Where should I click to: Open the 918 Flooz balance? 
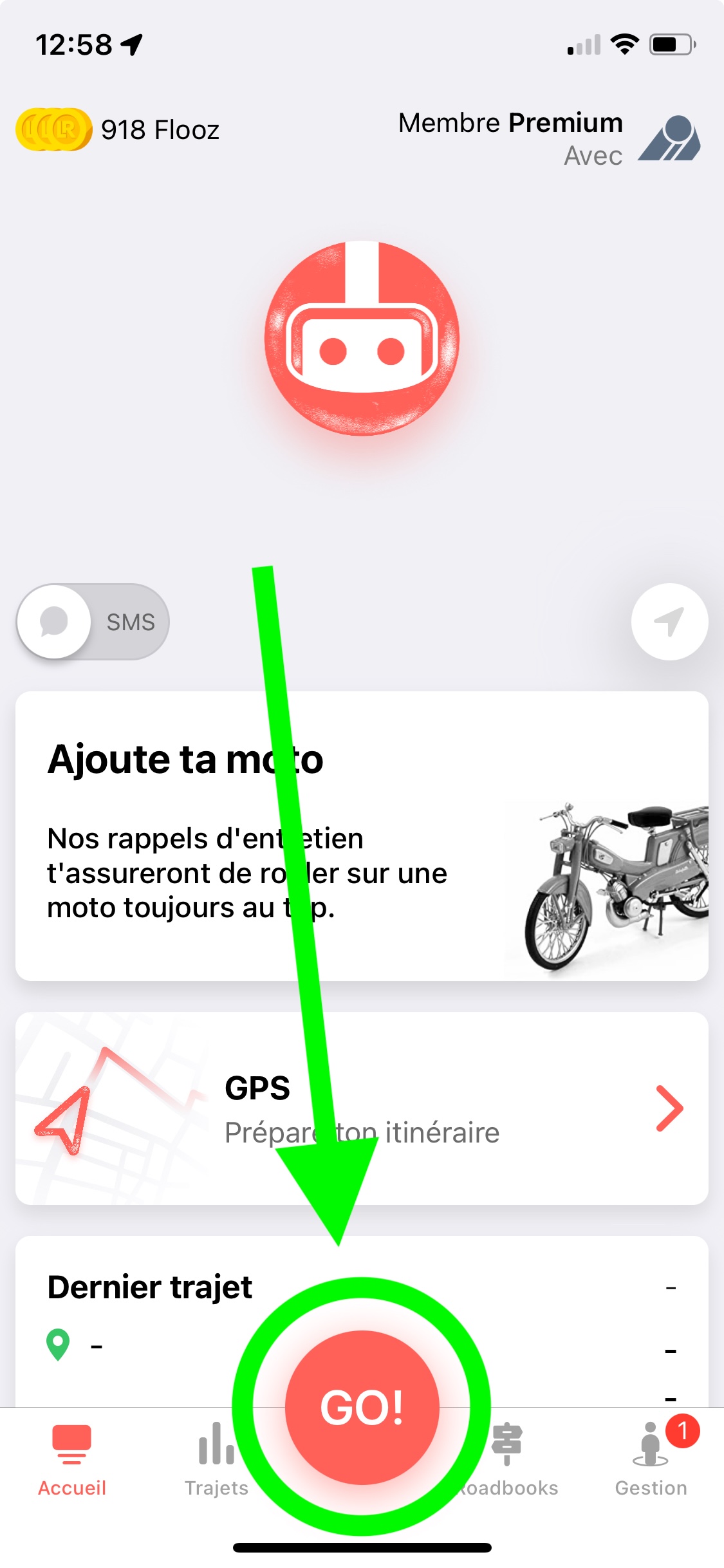(x=118, y=130)
